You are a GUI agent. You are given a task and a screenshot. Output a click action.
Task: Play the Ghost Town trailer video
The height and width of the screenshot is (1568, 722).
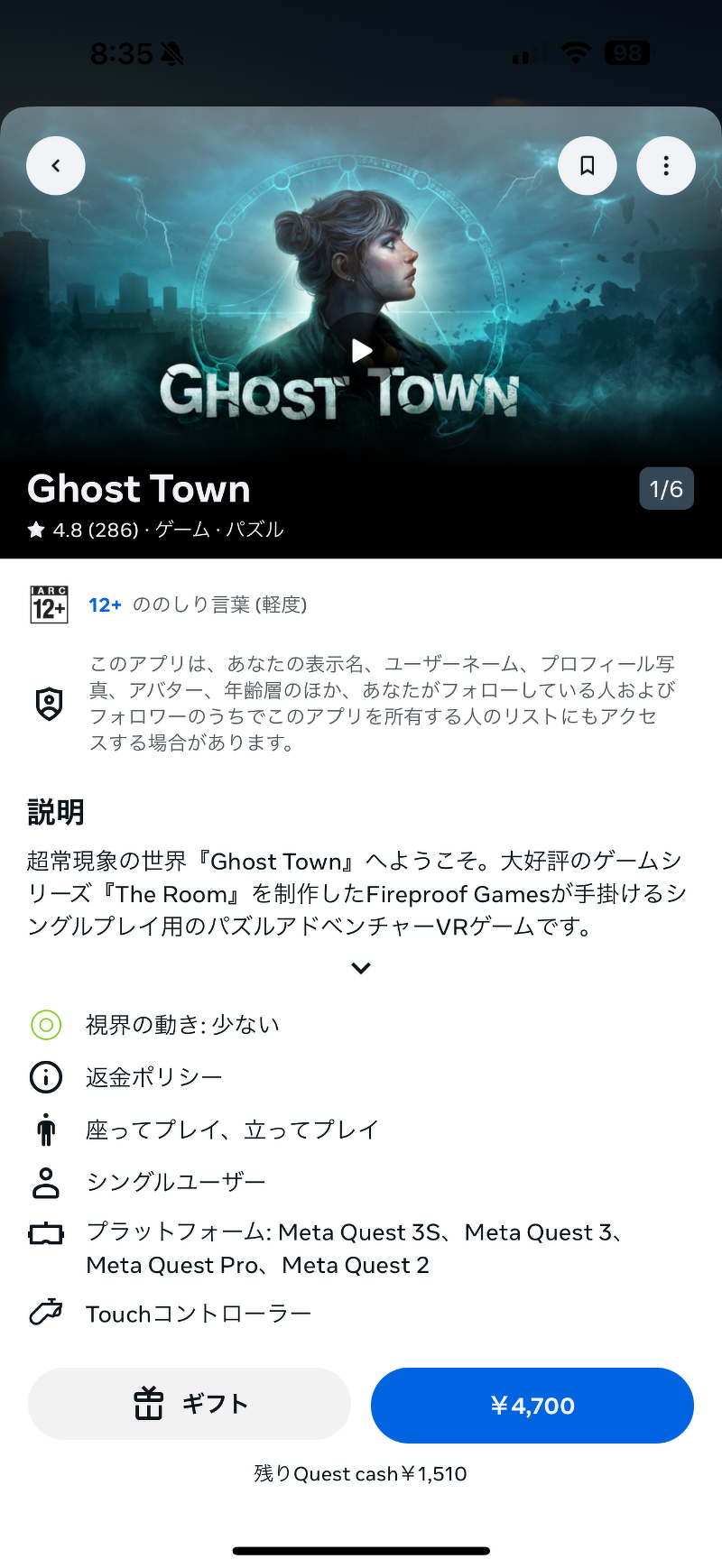[x=362, y=350]
